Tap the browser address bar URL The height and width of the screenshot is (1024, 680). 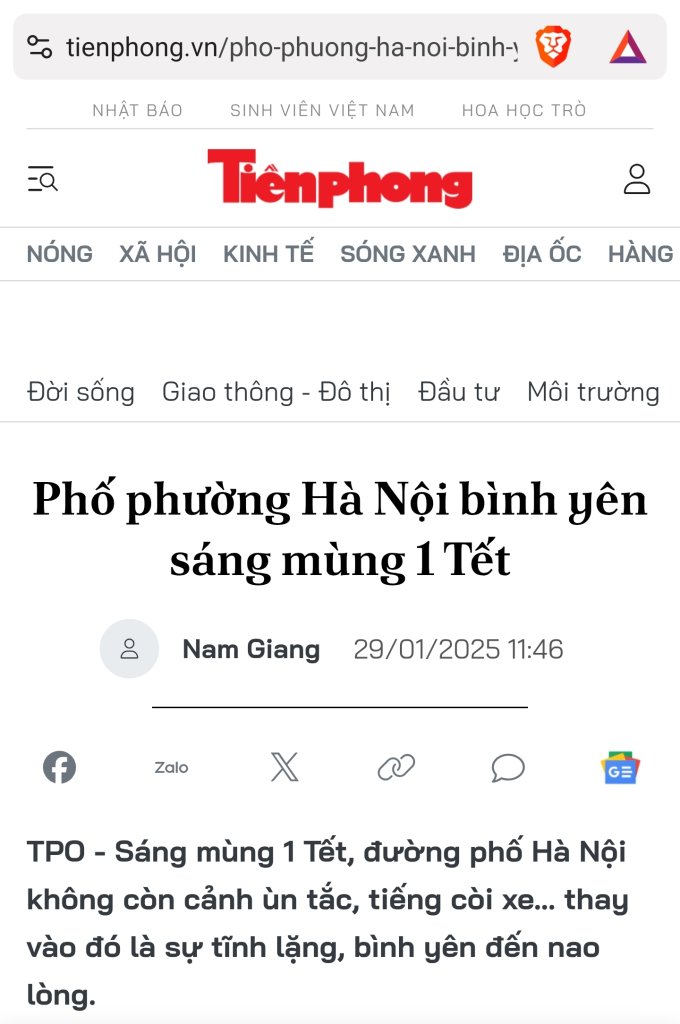coord(290,47)
